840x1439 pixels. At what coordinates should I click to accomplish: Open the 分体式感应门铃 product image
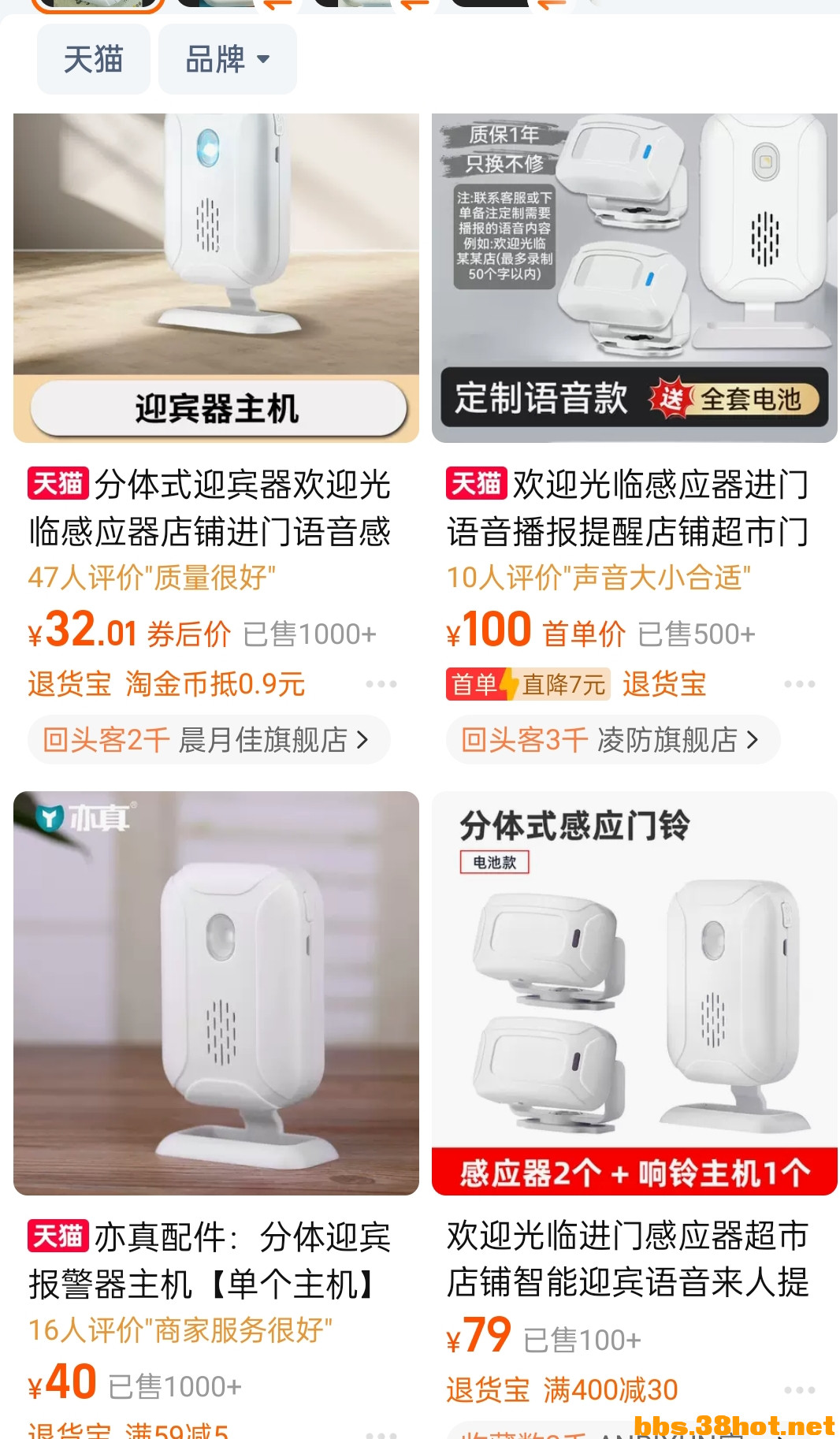[x=634, y=993]
